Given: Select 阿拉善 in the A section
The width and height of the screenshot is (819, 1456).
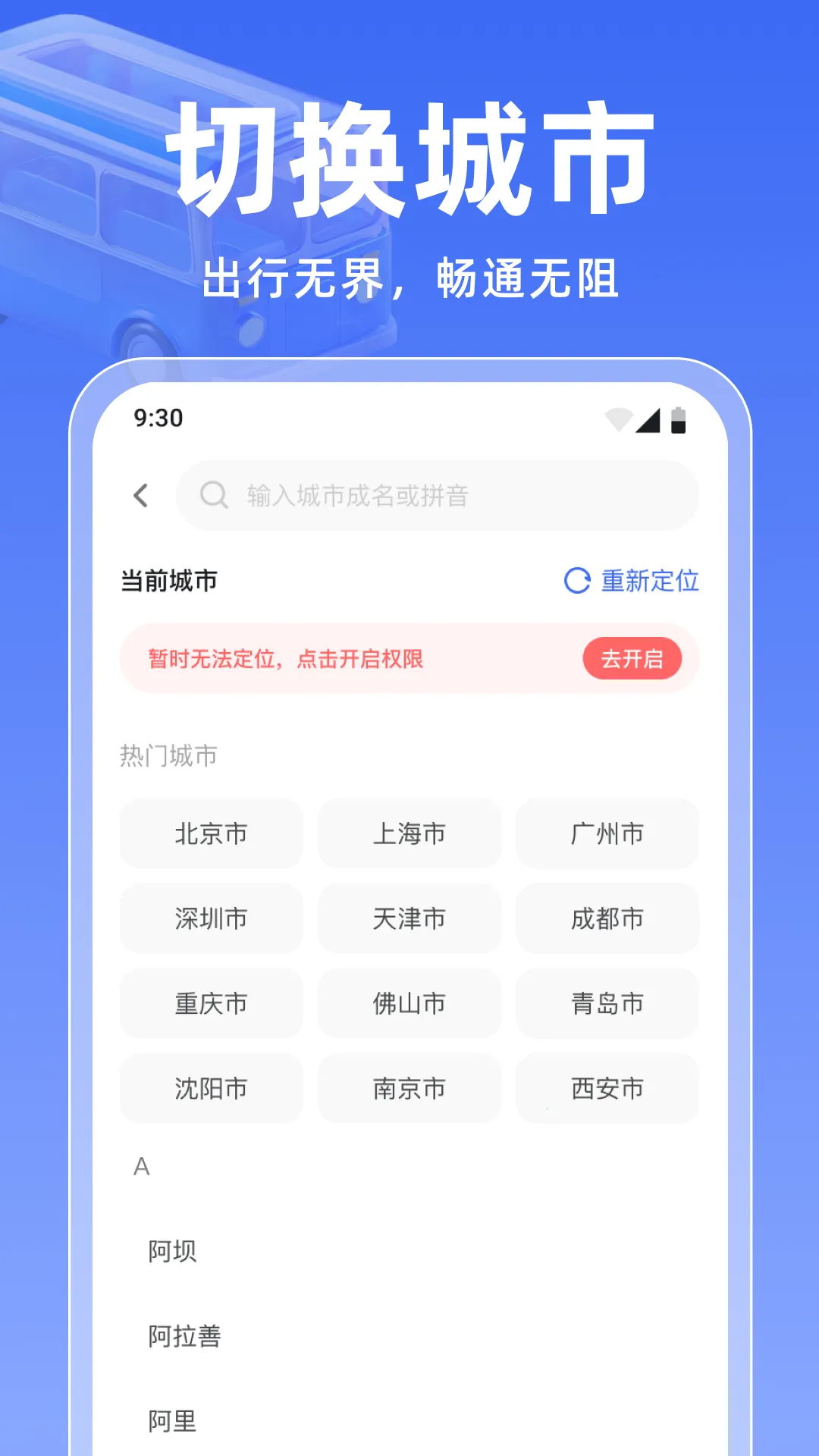Looking at the screenshot, I should coord(184,1337).
